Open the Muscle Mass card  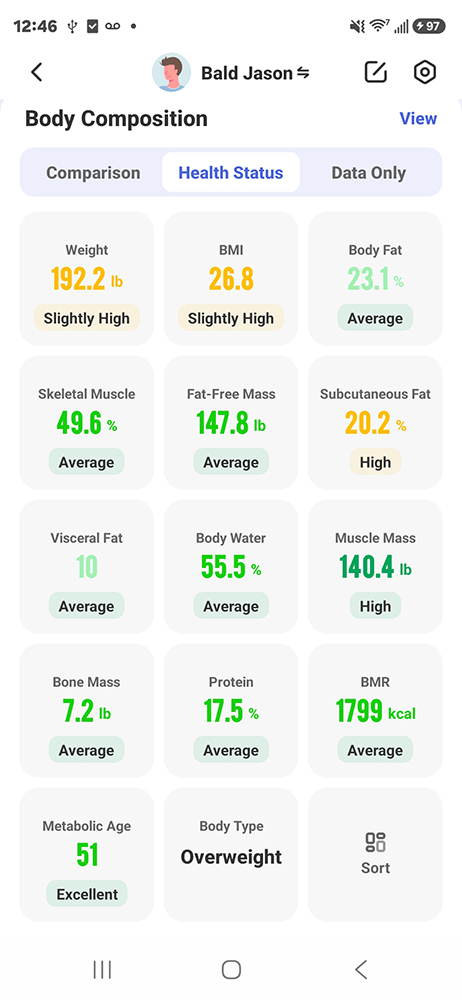click(x=375, y=567)
